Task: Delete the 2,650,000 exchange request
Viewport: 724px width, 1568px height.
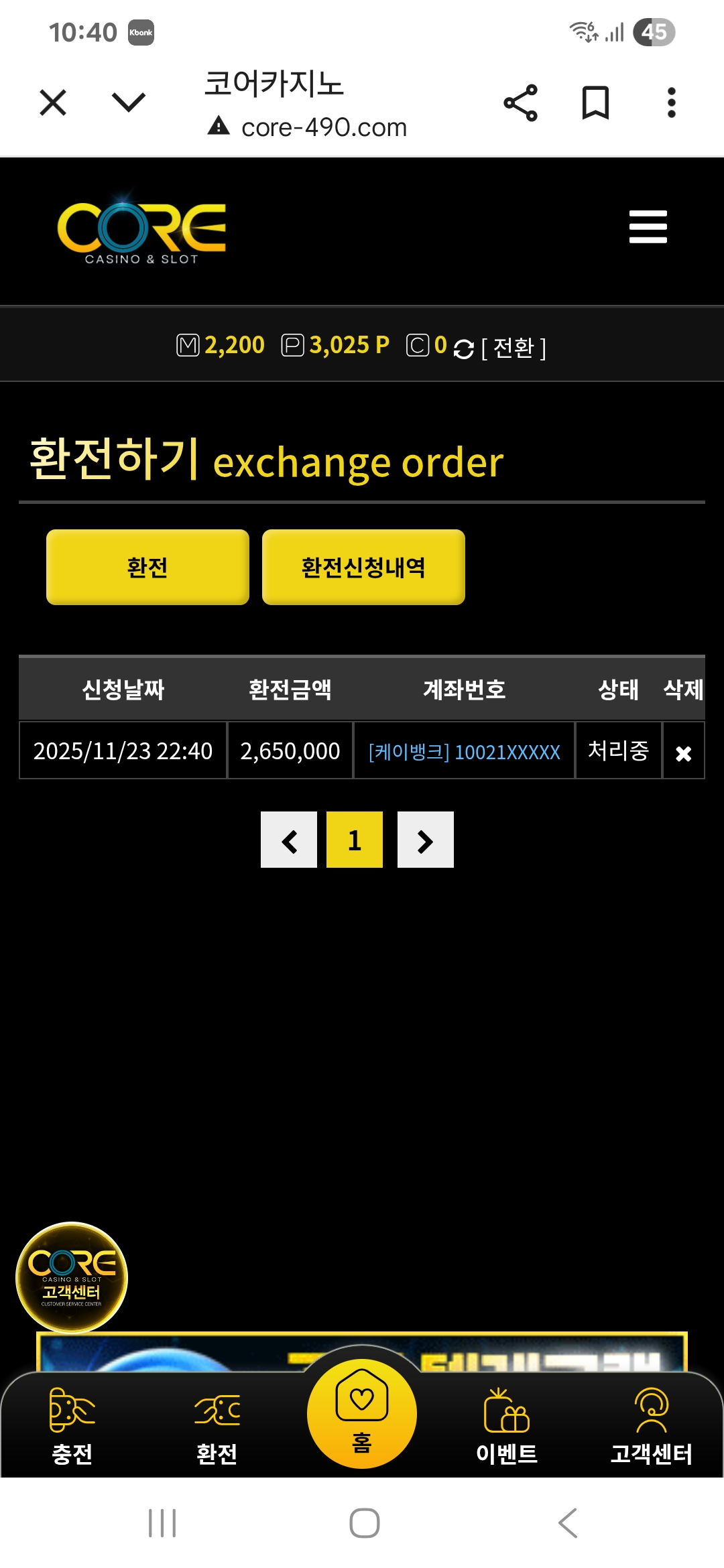Action: click(683, 753)
